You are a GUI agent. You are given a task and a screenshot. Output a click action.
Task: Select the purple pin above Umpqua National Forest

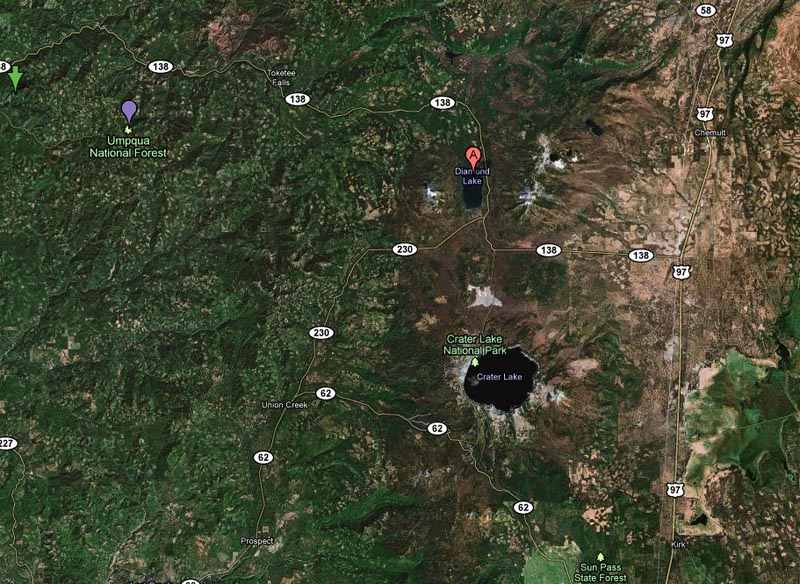pyautogui.click(x=128, y=110)
